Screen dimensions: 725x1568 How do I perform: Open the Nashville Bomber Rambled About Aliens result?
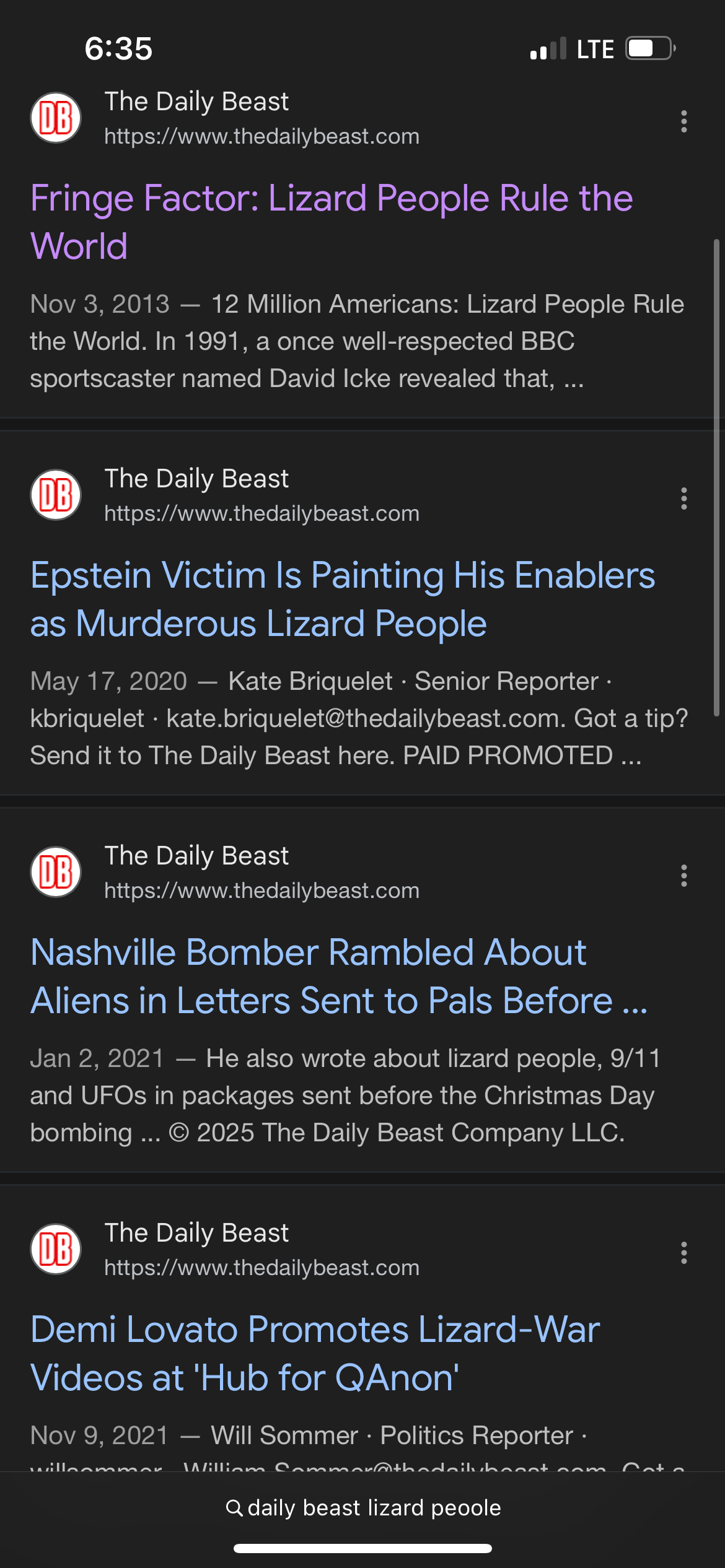[339, 976]
